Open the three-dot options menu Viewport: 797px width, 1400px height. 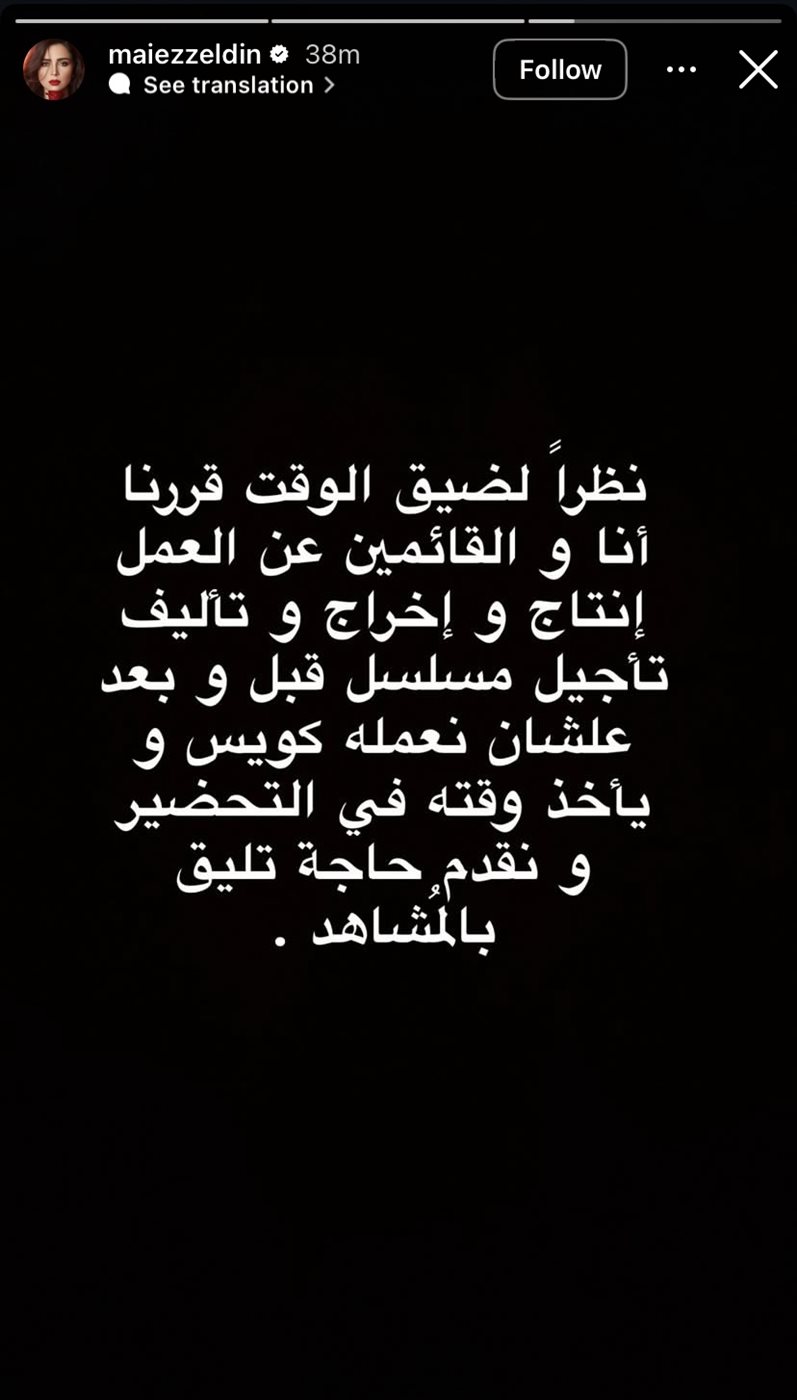[681, 69]
